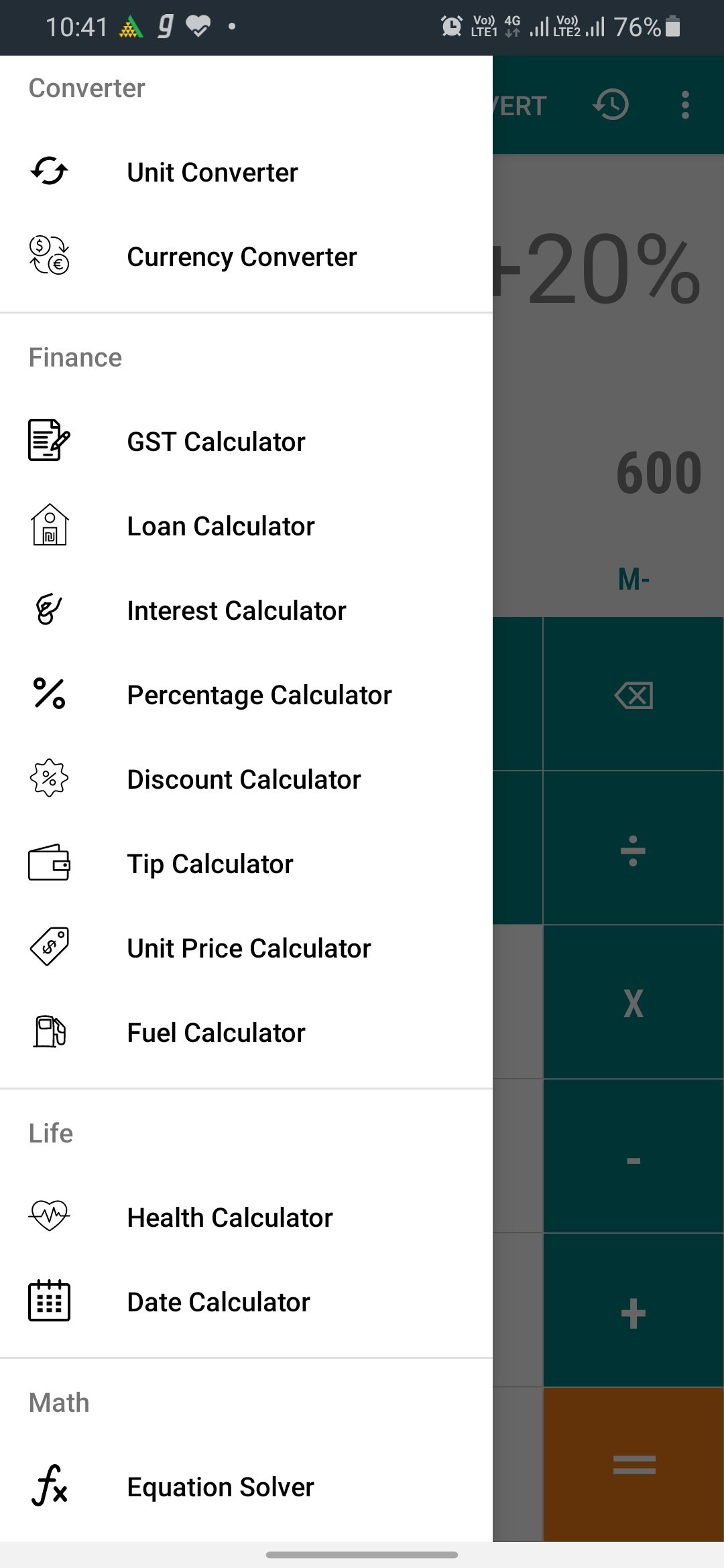Select the Fuel Calculator
The height and width of the screenshot is (1568, 724).
pyautogui.click(x=246, y=1033)
